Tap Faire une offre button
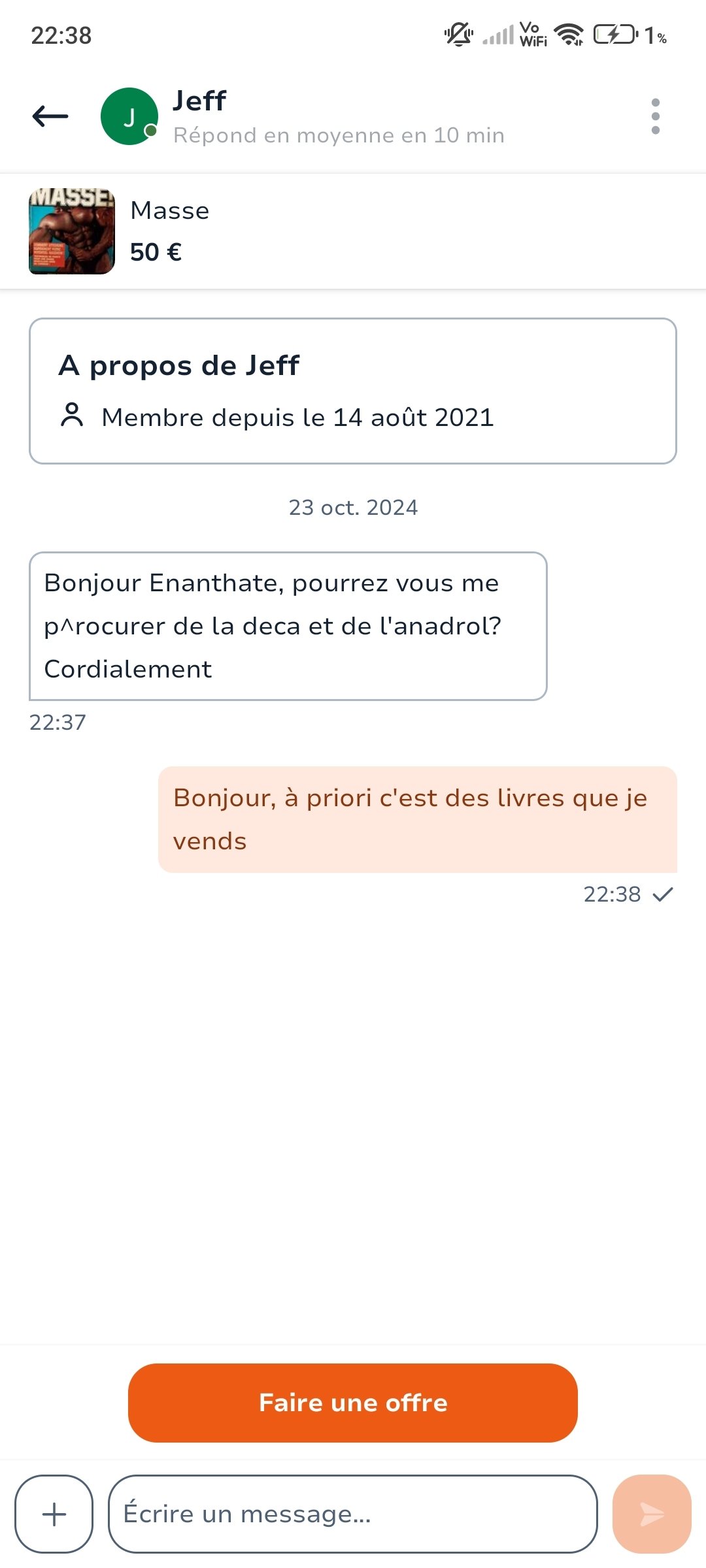The image size is (706, 1568). [x=353, y=1403]
